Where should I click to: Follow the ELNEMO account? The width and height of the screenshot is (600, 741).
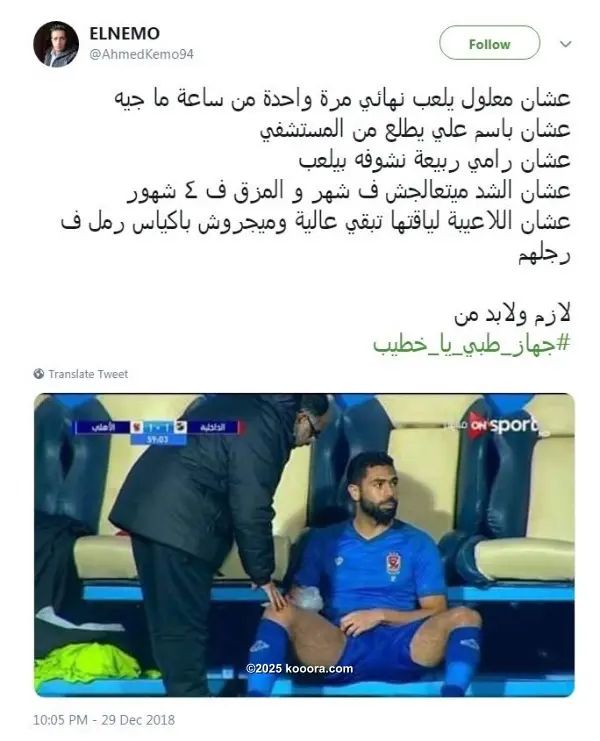489,44
